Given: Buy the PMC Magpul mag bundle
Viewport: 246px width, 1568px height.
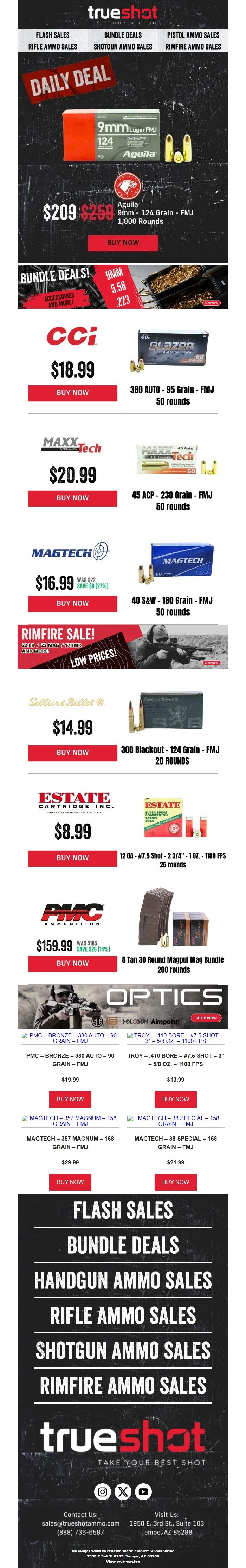Looking at the screenshot, I should pos(72,963).
